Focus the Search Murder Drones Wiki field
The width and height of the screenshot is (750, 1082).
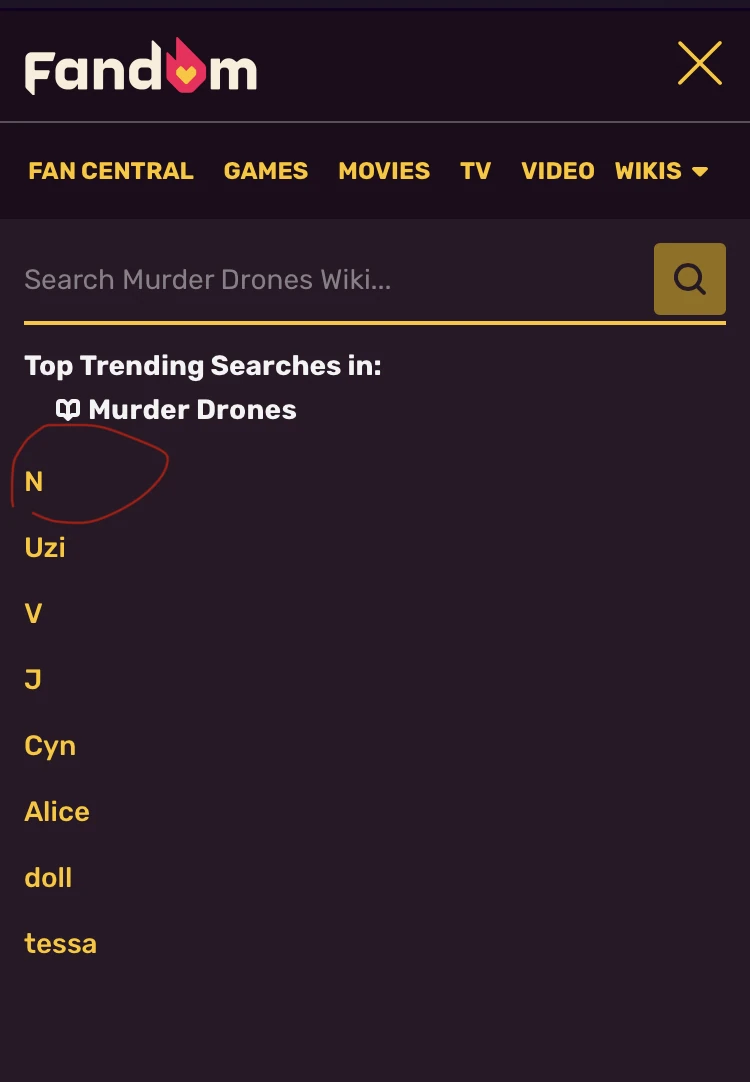coord(330,279)
